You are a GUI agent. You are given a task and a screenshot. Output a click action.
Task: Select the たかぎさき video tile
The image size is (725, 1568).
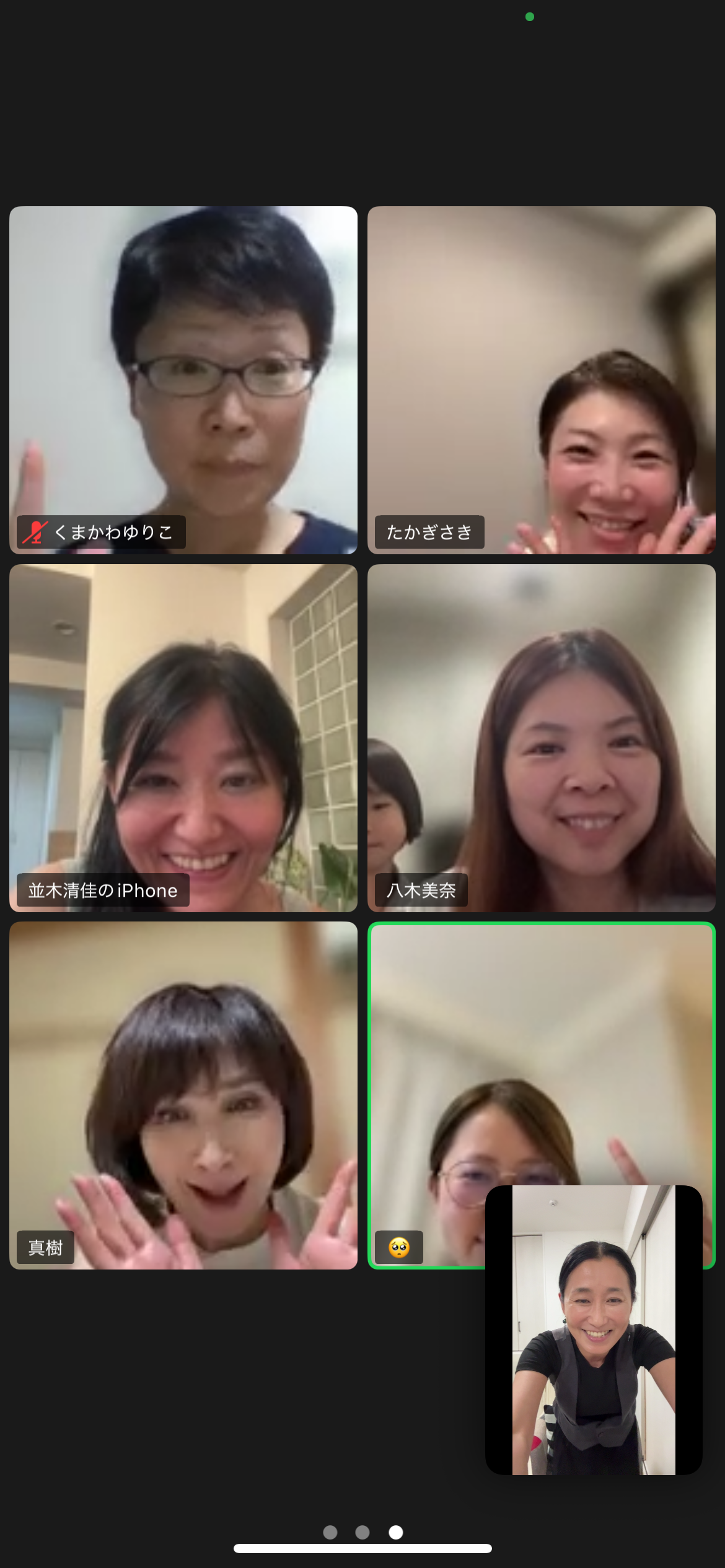(x=541, y=380)
